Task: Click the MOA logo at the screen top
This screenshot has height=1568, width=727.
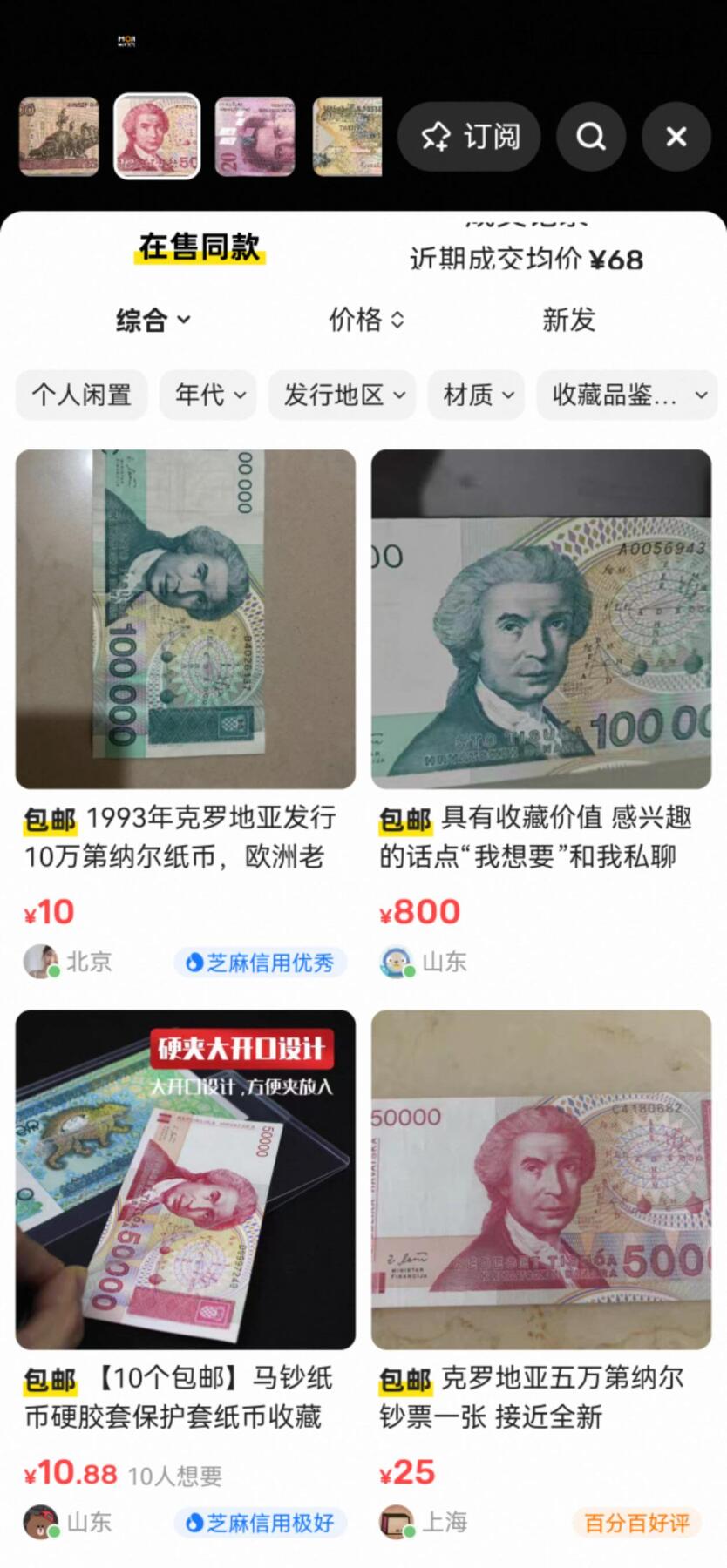Action: coord(125,39)
